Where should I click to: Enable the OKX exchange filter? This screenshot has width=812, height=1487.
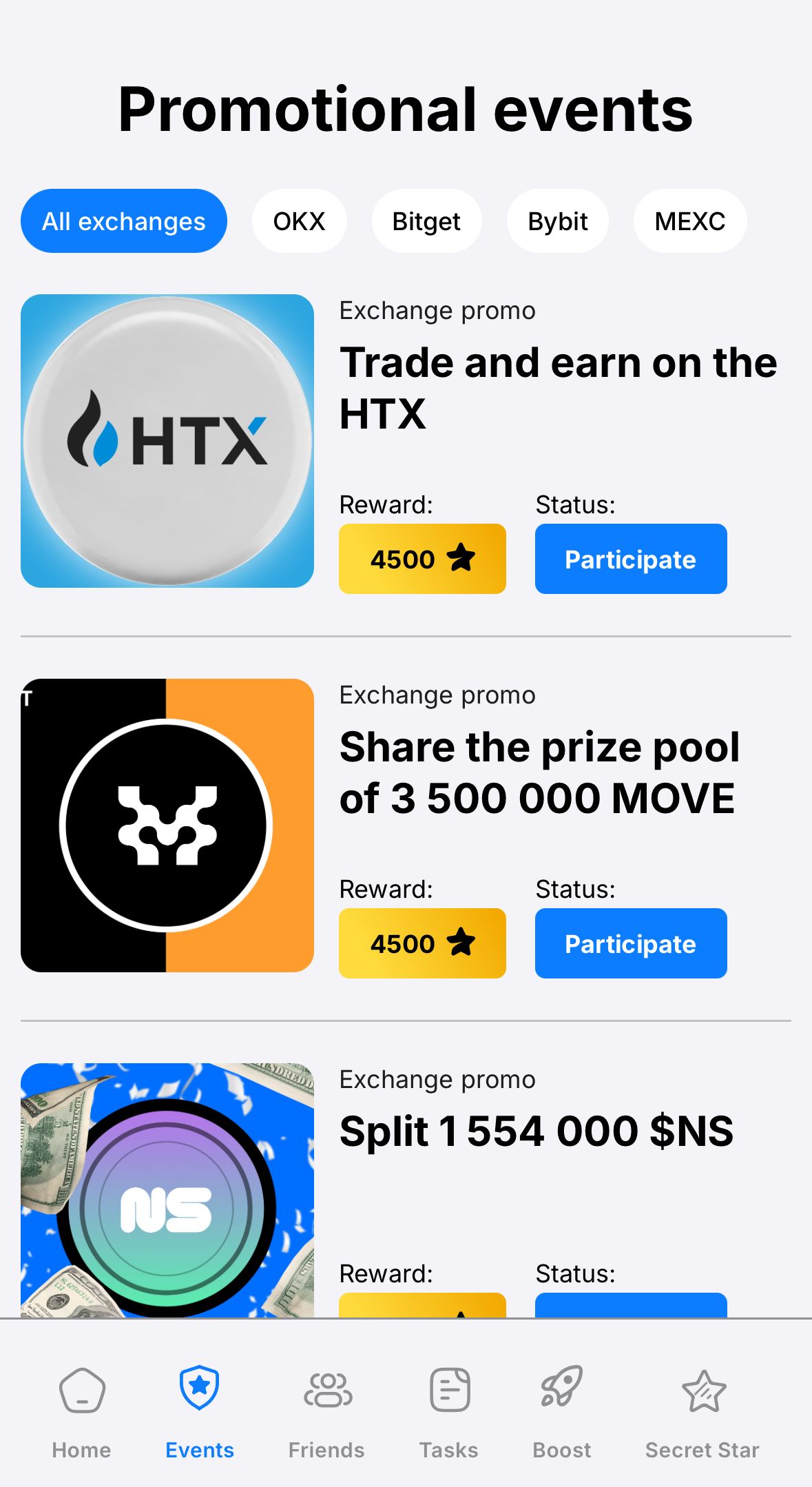click(299, 221)
